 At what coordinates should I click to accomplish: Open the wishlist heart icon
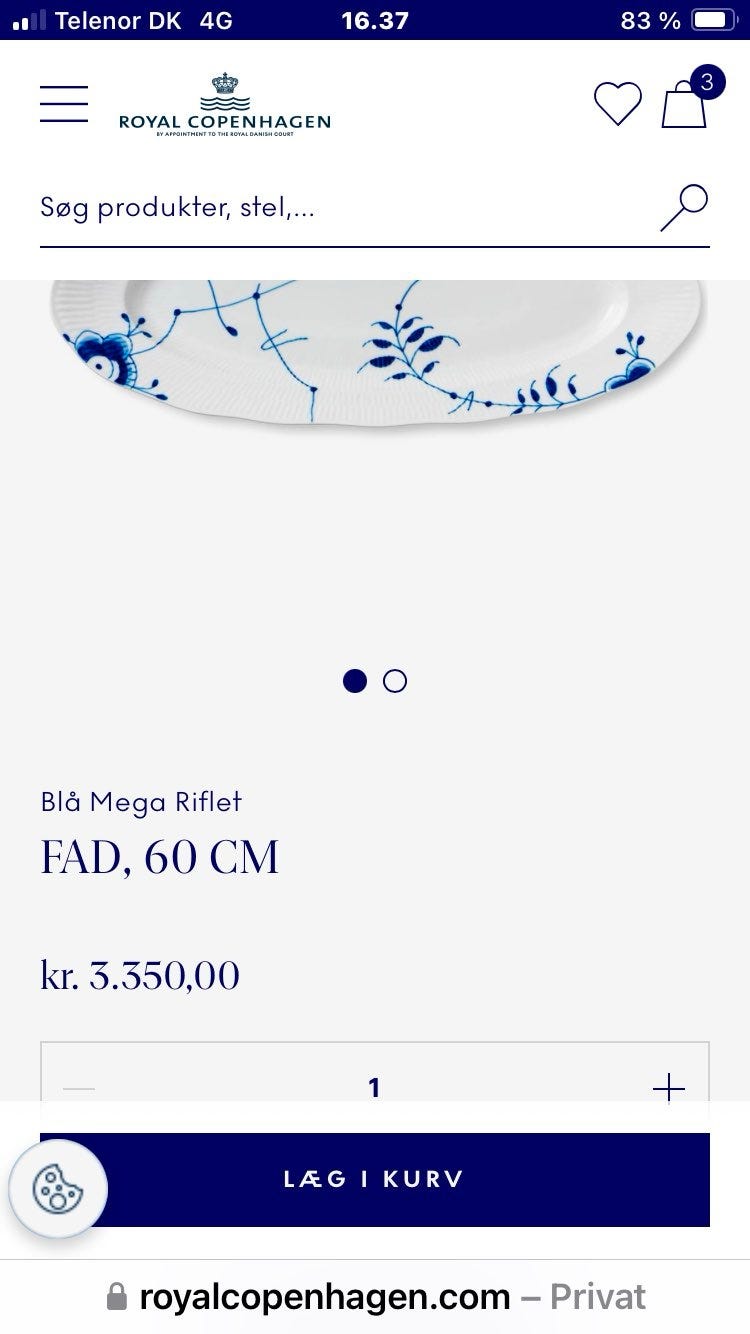point(618,103)
